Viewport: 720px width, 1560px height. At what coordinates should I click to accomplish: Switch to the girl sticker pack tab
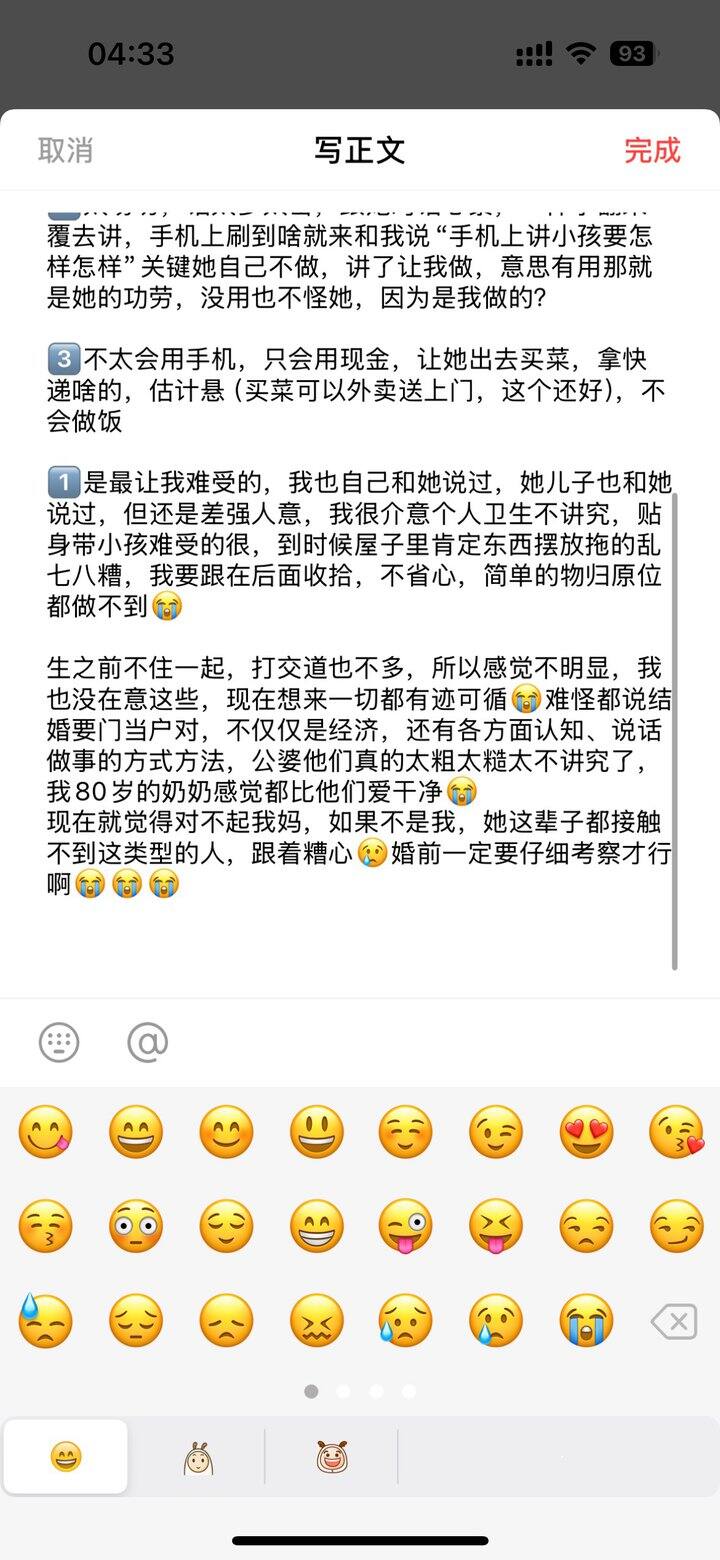click(x=200, y=1459)
